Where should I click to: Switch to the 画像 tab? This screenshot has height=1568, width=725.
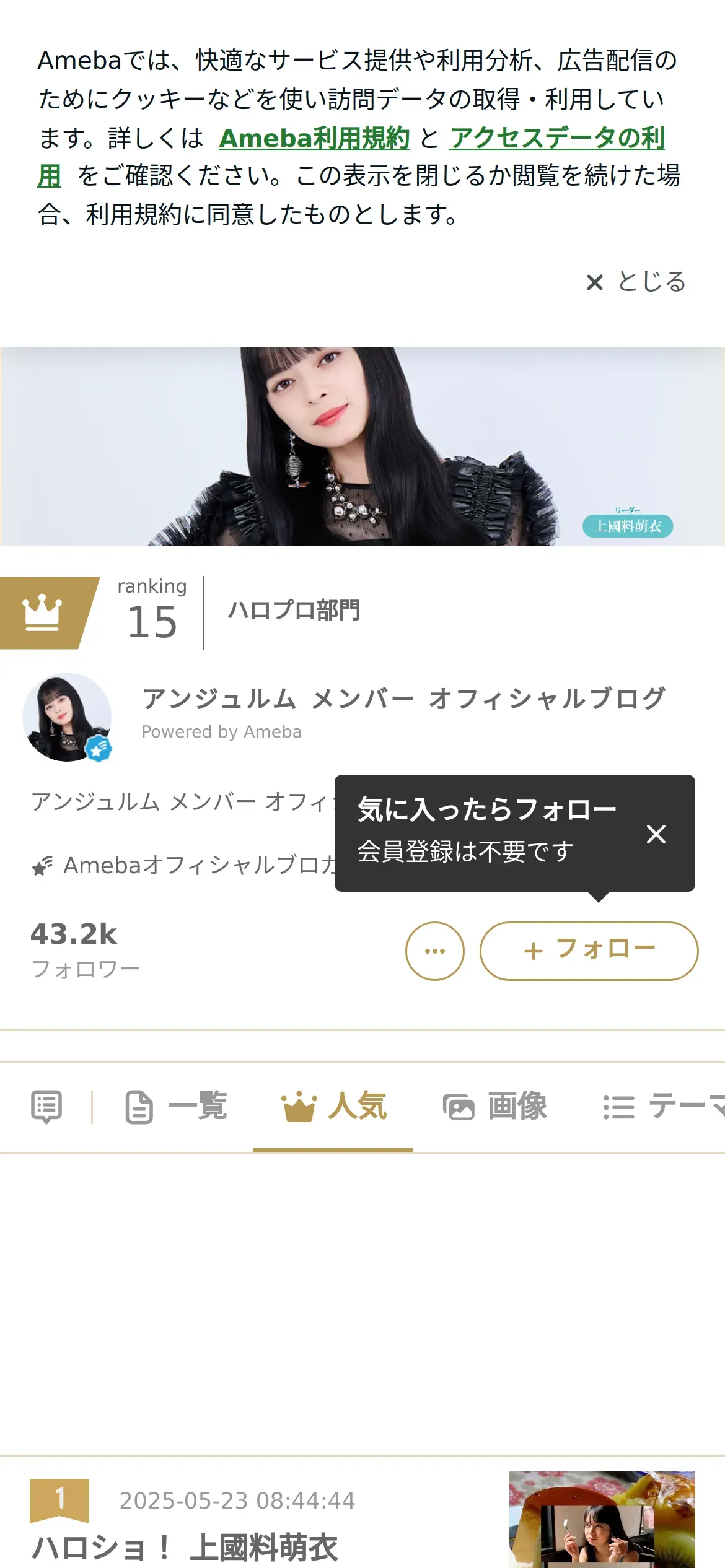coord(495,1107)
